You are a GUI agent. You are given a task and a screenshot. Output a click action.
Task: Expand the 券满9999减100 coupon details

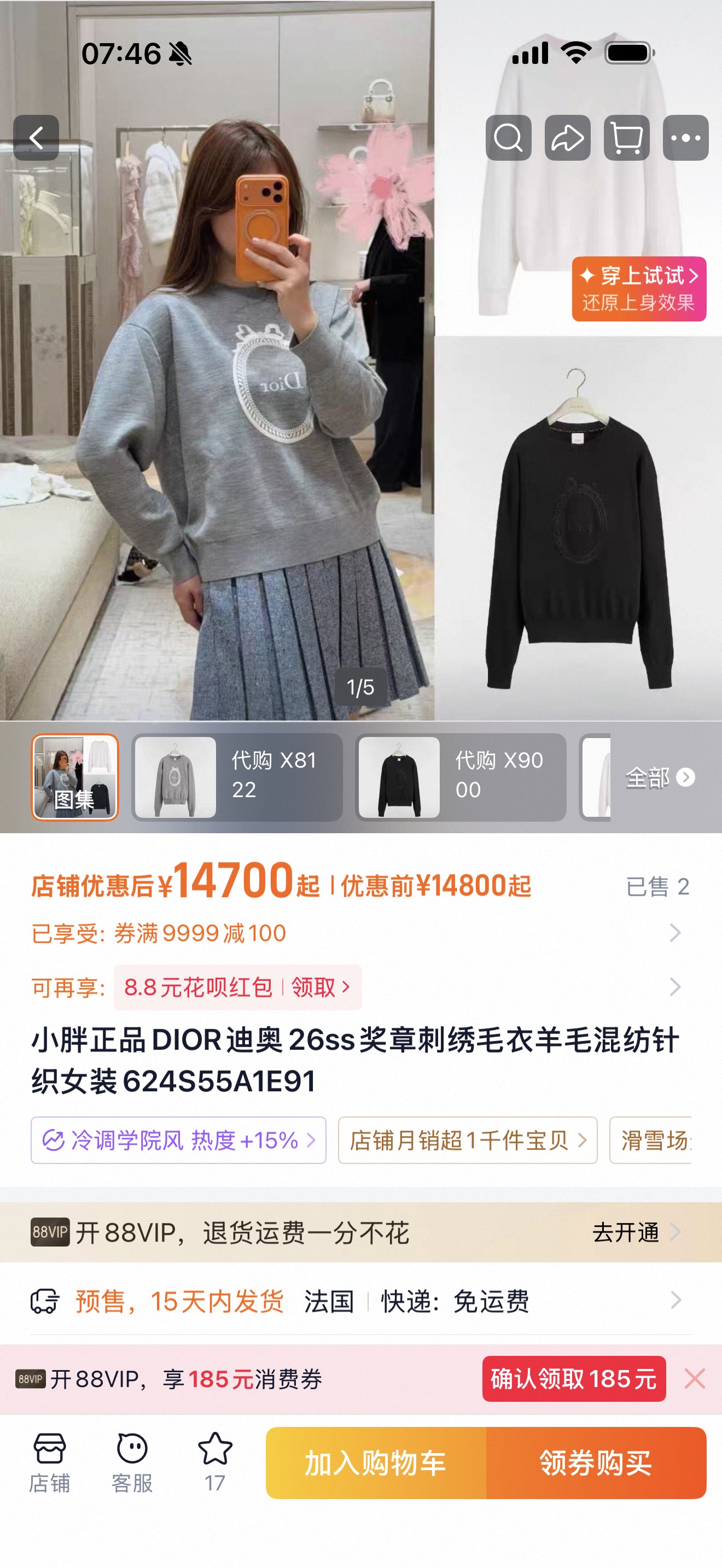tap(361, 933)
